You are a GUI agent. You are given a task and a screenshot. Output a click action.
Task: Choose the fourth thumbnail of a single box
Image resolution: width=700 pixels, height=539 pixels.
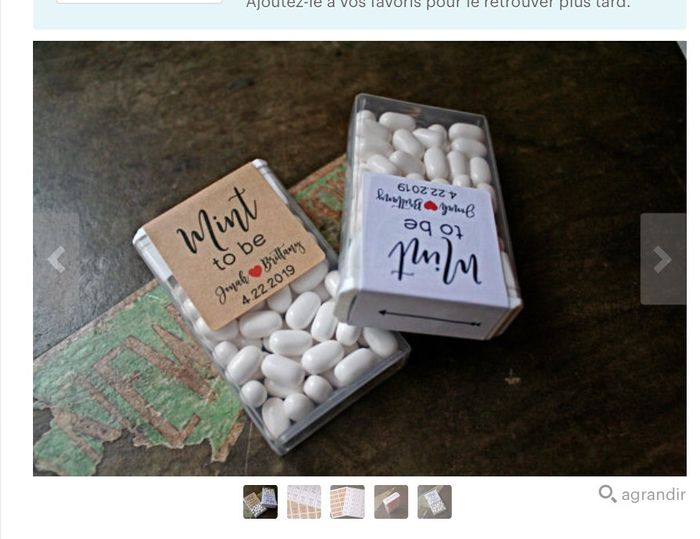[x=391, y=502]
